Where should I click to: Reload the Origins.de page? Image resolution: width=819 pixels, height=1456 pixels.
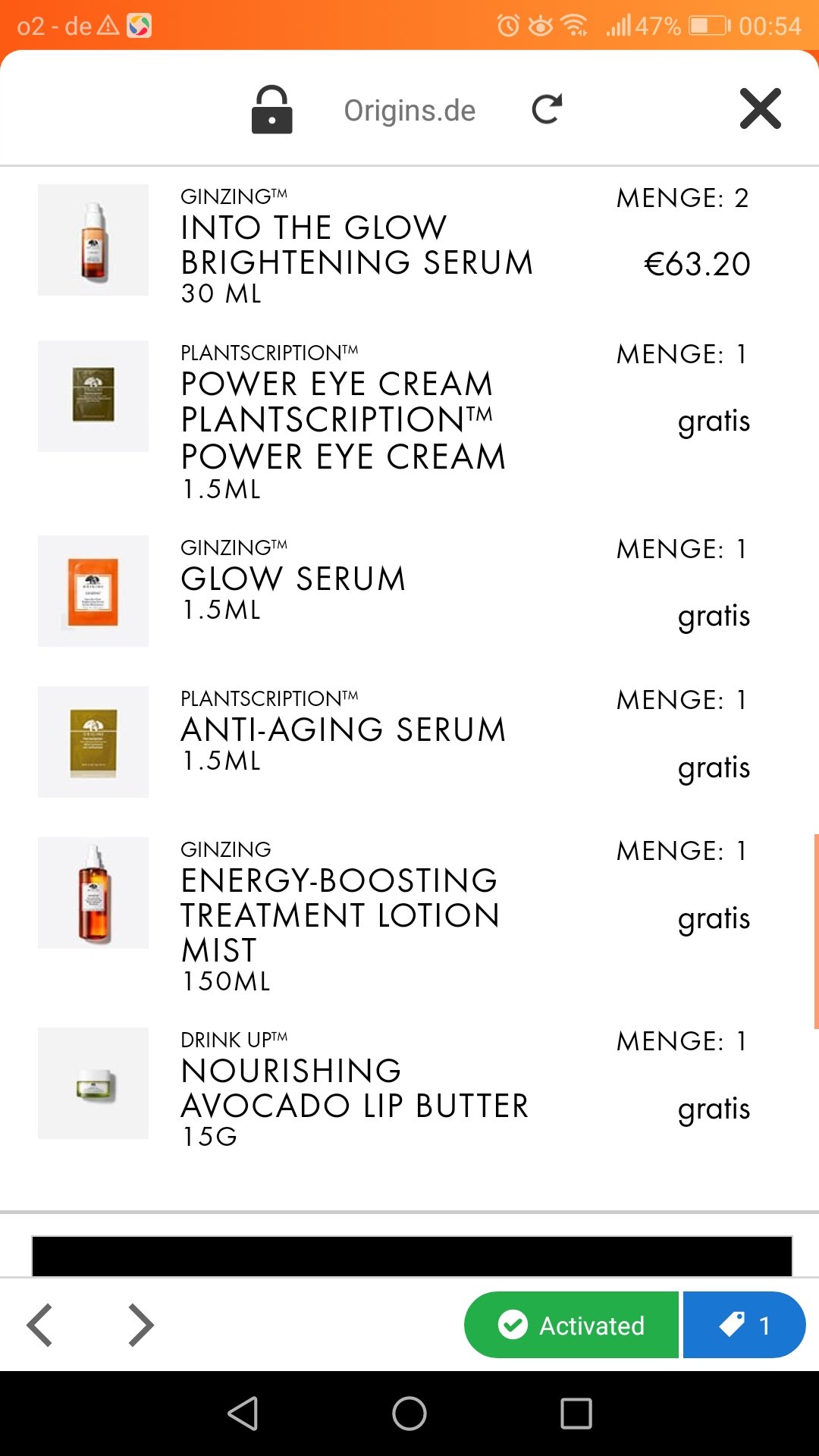click(547, 109)
